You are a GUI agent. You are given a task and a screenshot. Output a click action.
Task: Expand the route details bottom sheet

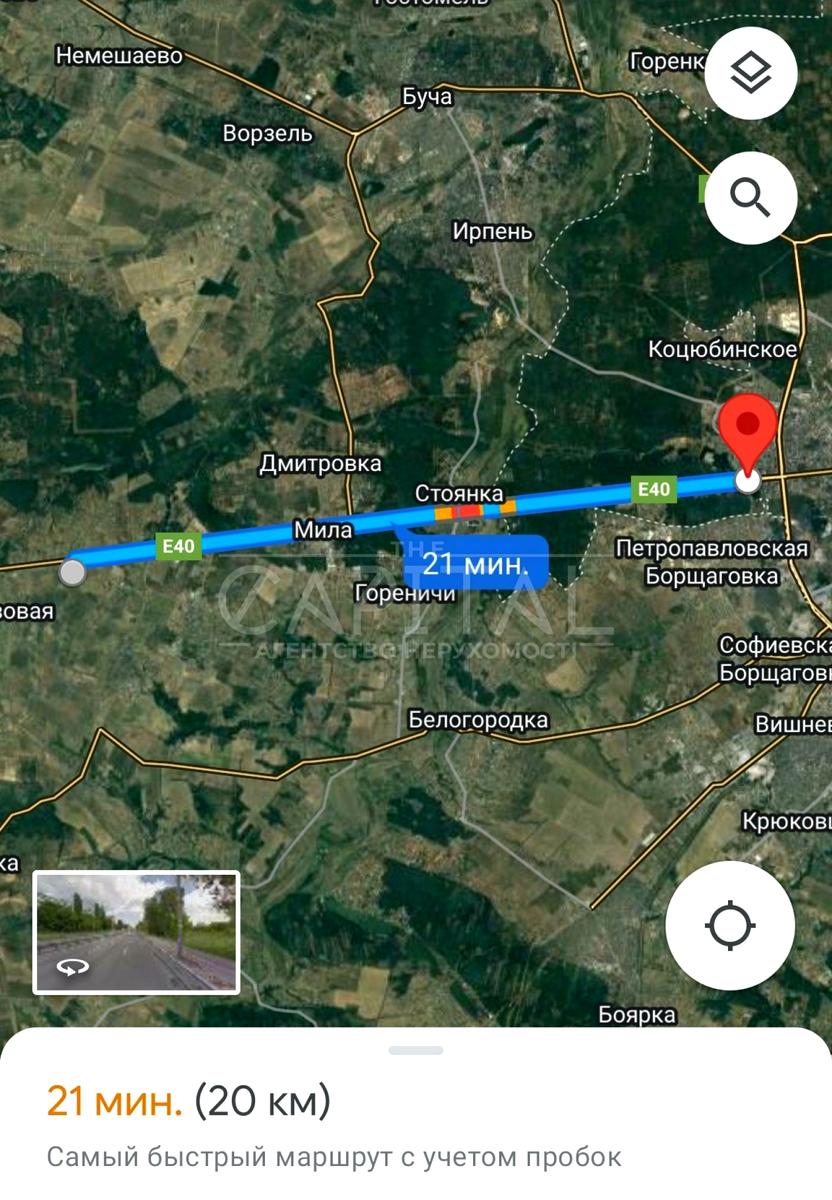[415, 1051]
